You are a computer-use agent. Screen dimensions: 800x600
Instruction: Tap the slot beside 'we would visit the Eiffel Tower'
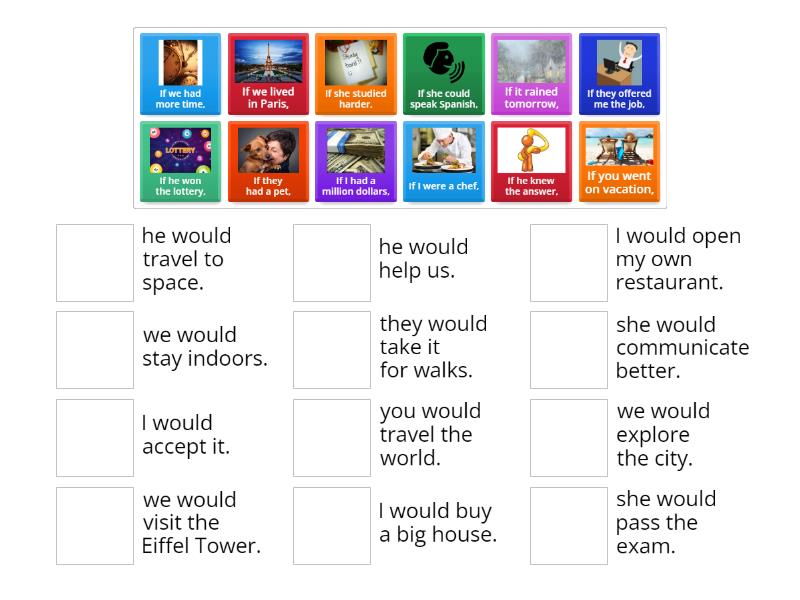[95, 526]
